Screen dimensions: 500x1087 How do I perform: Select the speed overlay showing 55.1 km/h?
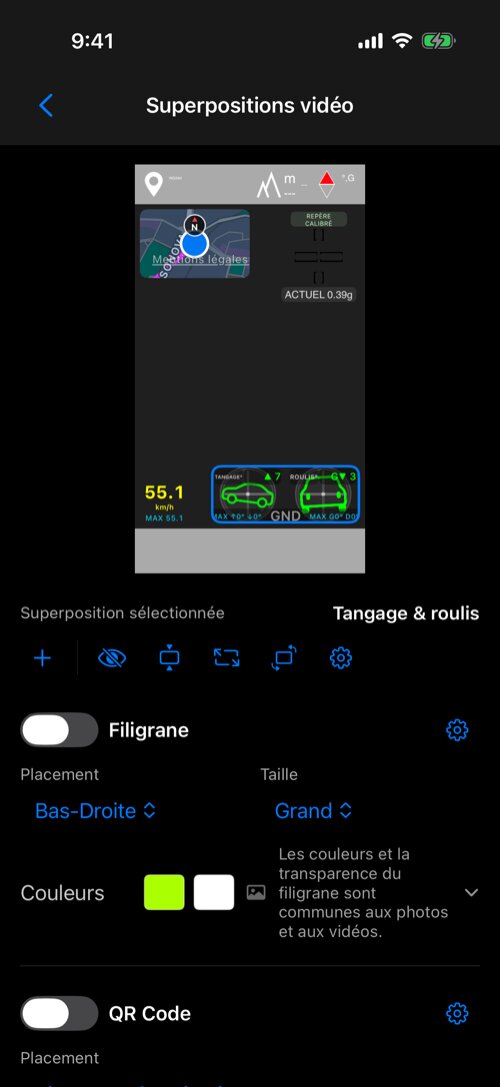(164, 503)
